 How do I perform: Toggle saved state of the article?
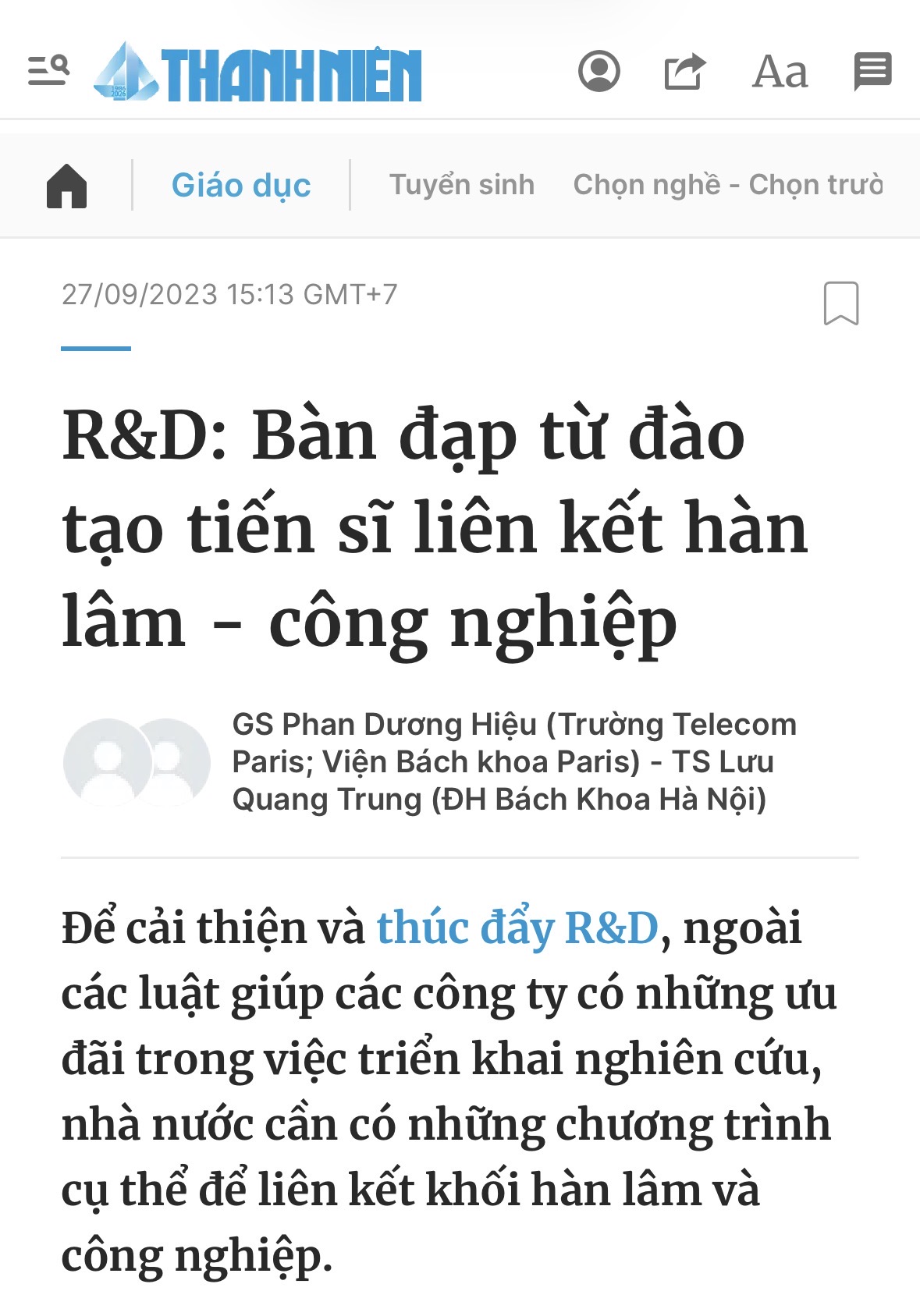(840, 304)
